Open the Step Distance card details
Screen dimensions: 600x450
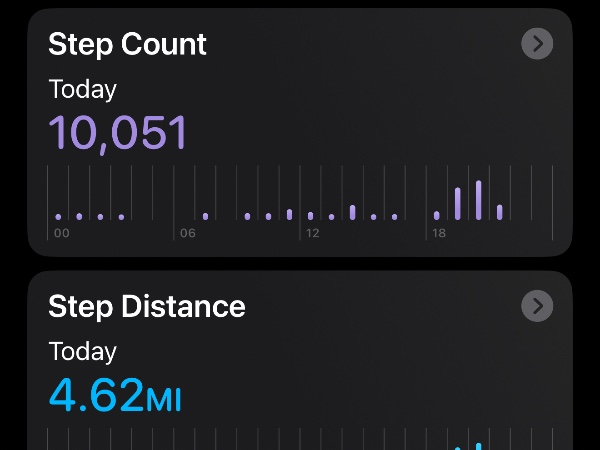pyautogui.click(x=537, y=306)
